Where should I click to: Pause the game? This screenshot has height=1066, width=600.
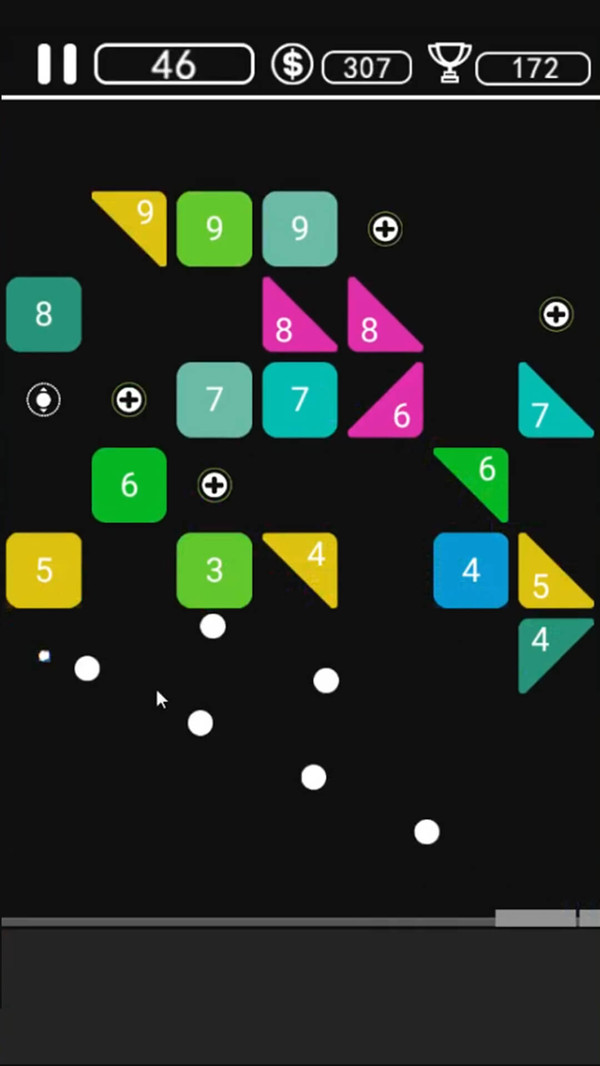click(57, 64)
